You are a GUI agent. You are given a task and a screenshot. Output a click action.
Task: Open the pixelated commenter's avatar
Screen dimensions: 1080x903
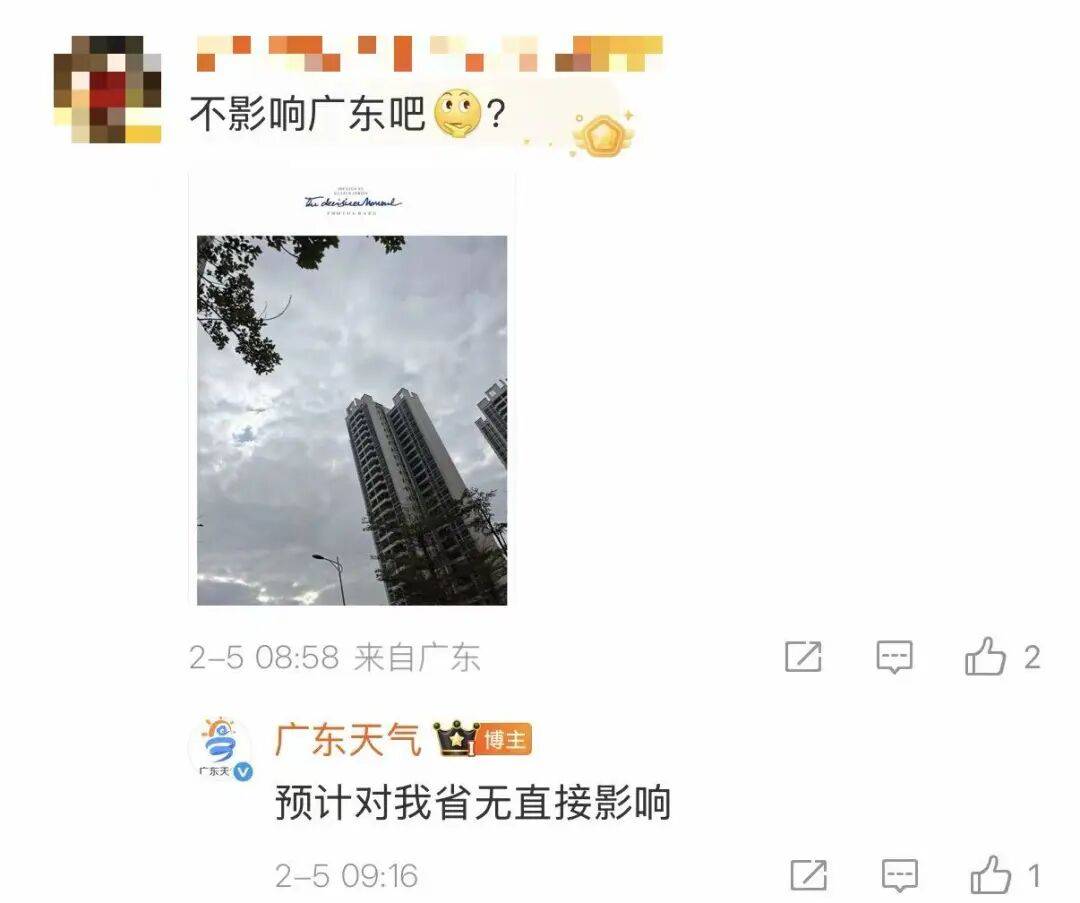tap(108, 89)
